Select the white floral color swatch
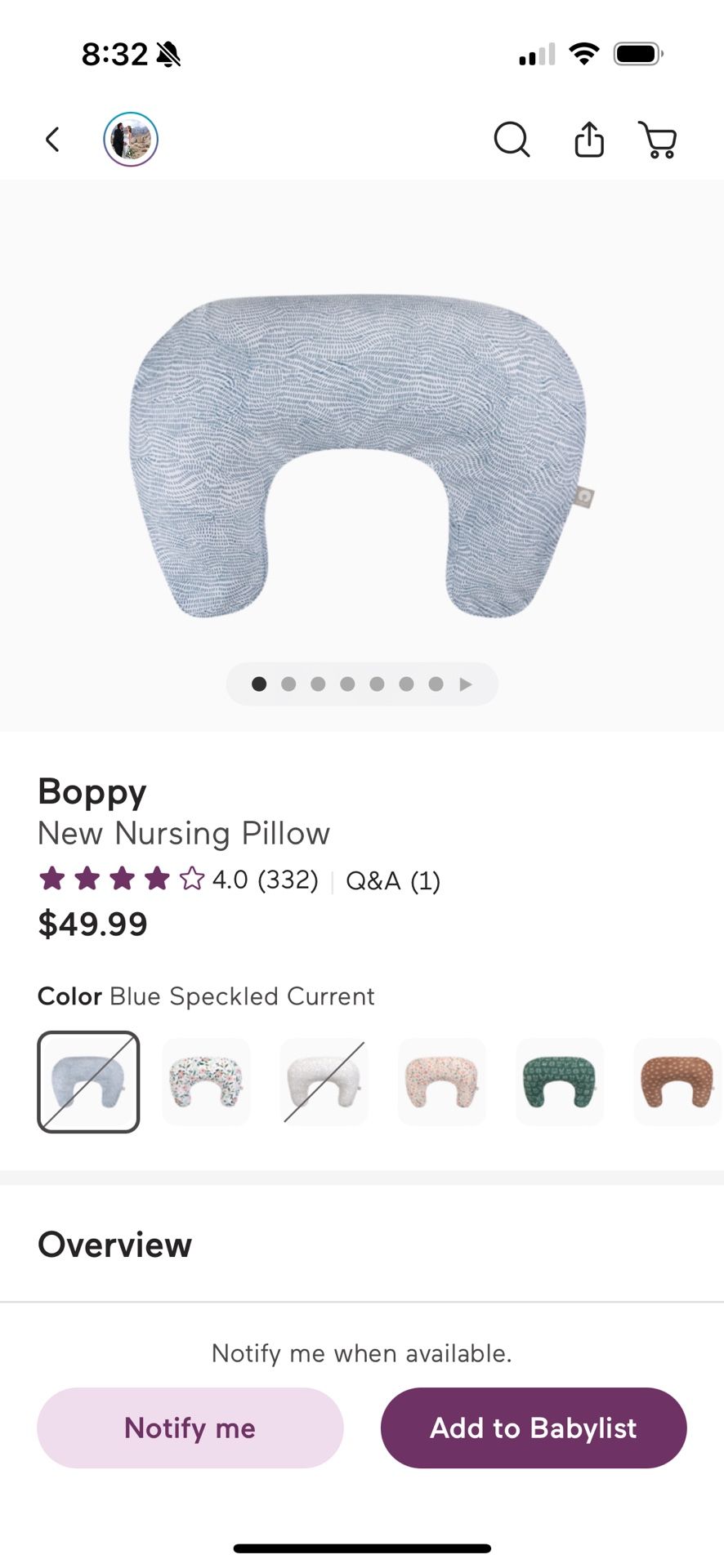Screen dimensions: 724x1568 pyautogui.click(x=206, y=1081)
